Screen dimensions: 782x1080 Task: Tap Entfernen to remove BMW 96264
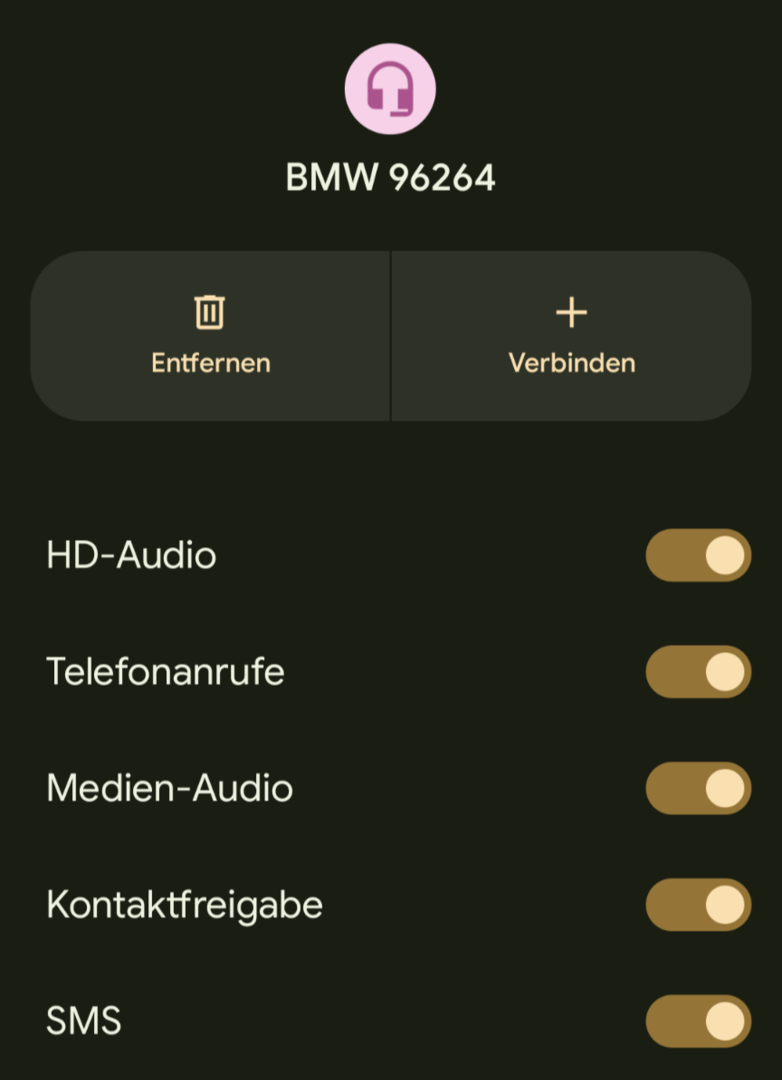210,336
